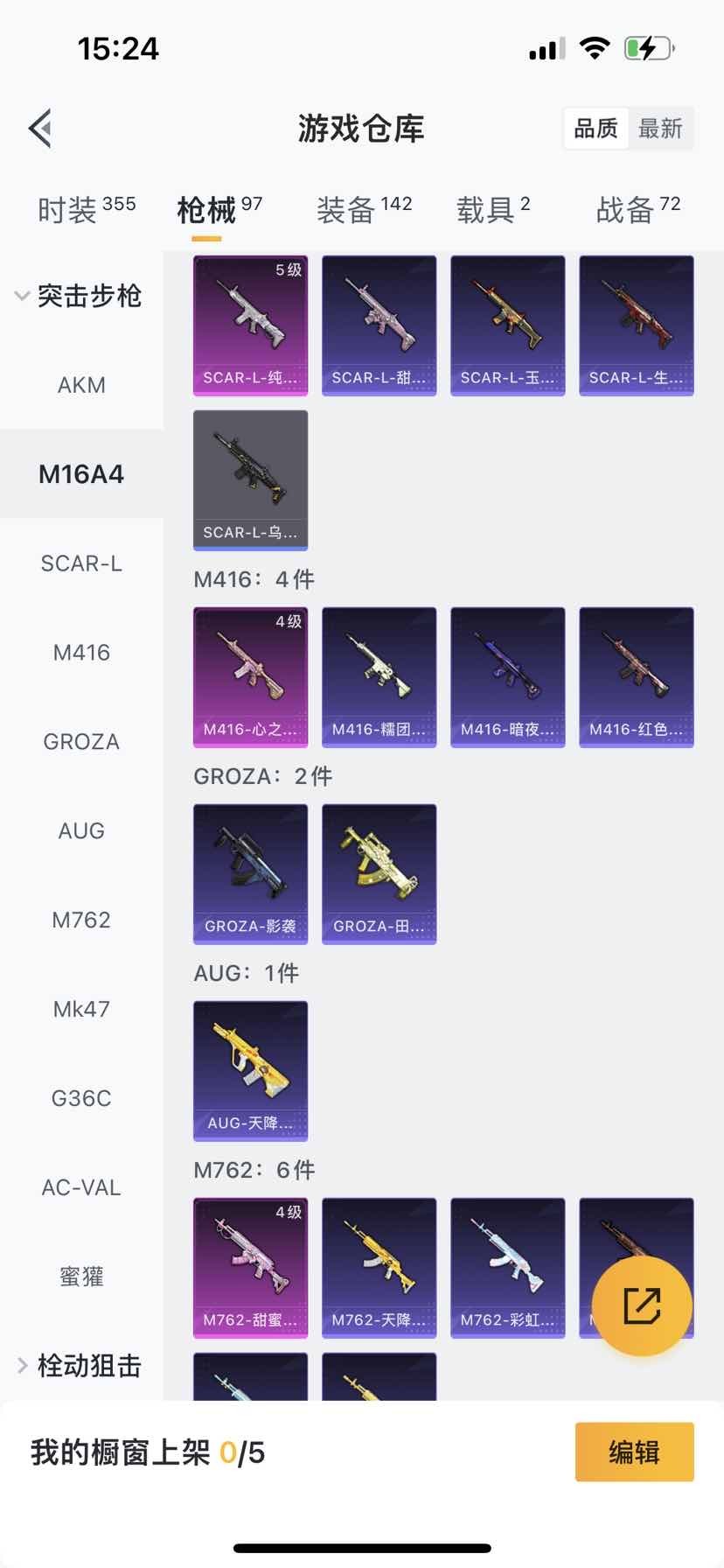Switch to the 时装 tab
The height and width of the screenshot is (1568, 724).
[x=86, y=209]
